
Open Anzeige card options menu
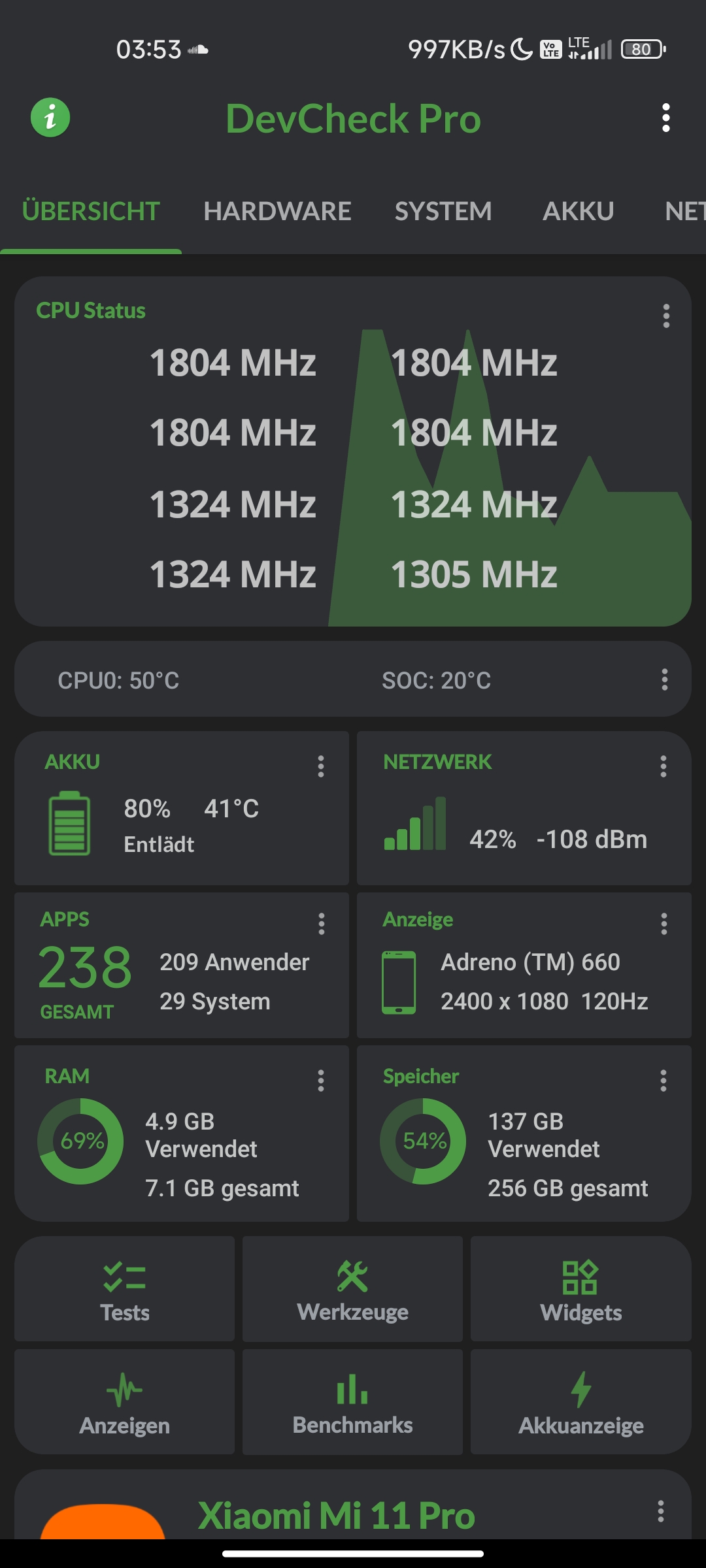coord(664,924)
